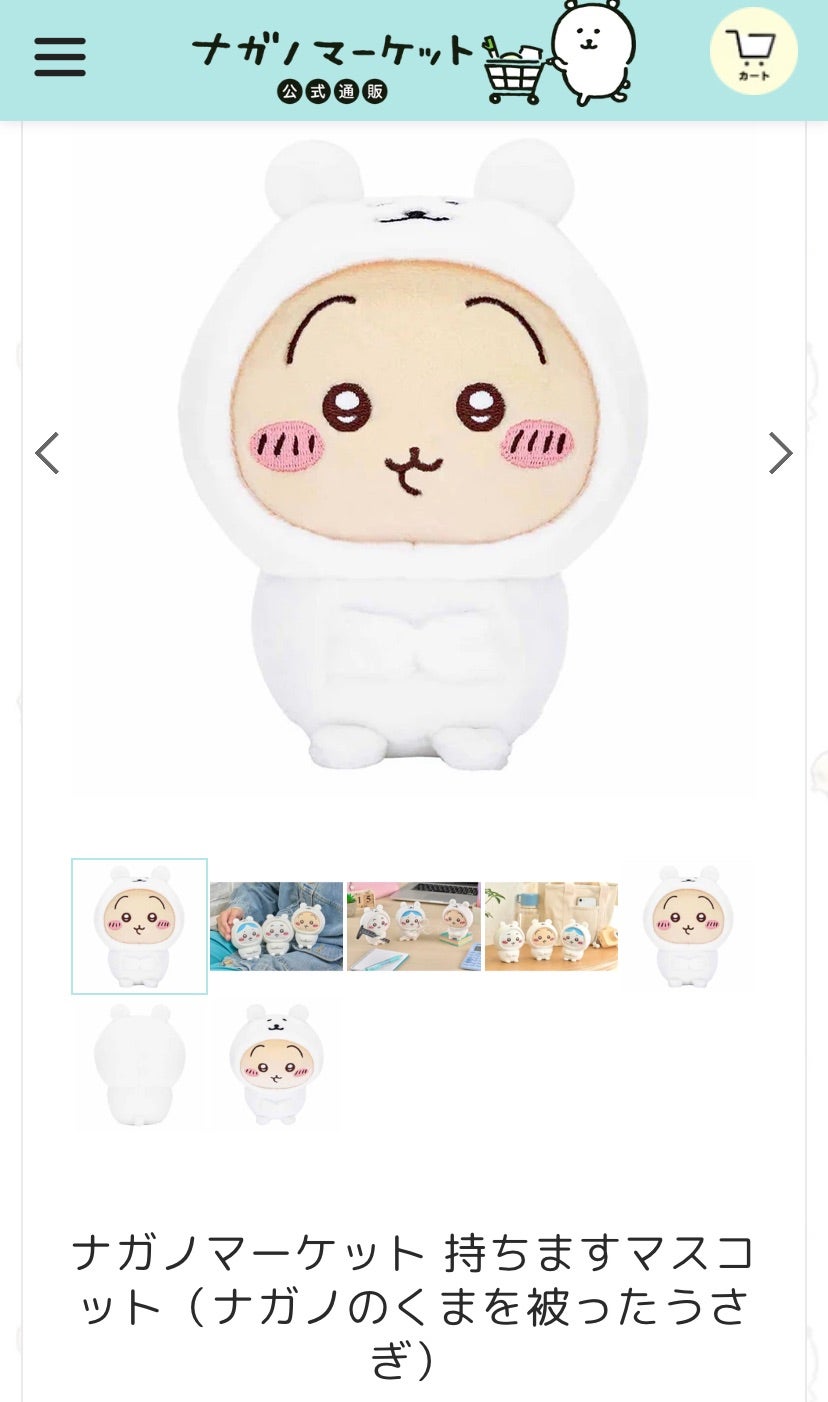Open the shopping cart

click(753, 50)
